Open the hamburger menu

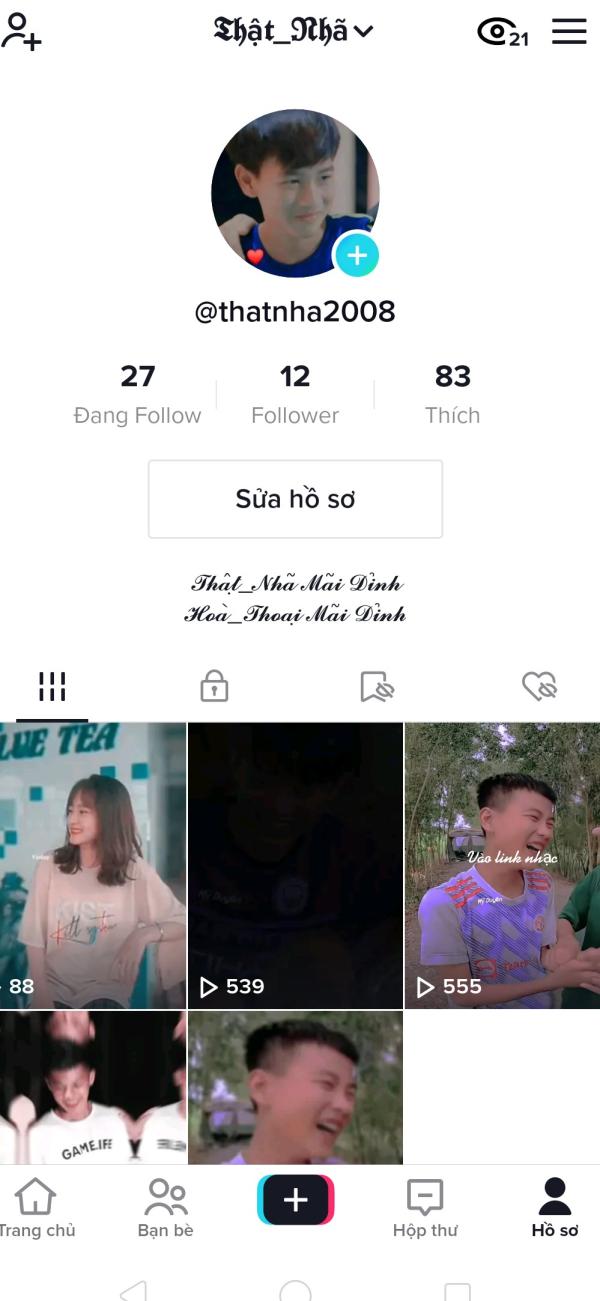point(569,32)
